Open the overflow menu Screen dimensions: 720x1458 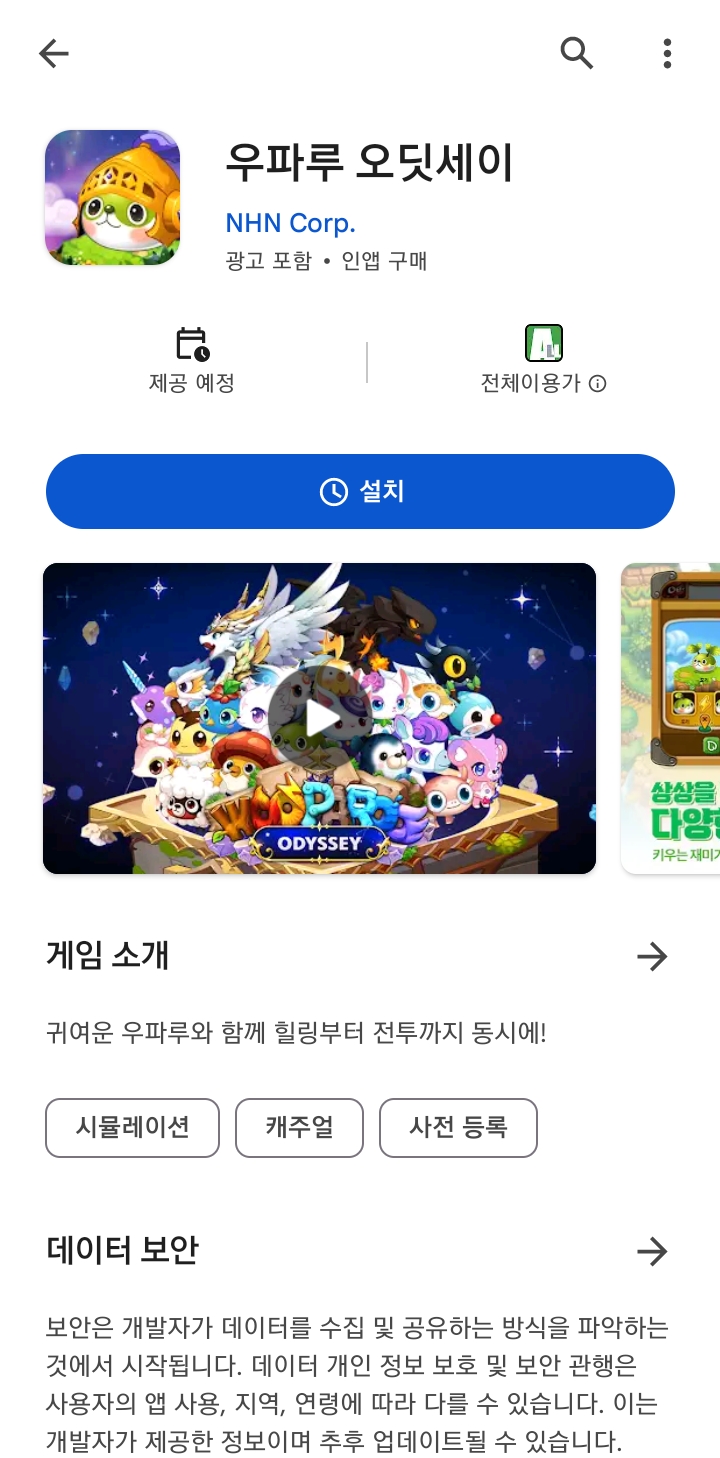coord(667,53)
